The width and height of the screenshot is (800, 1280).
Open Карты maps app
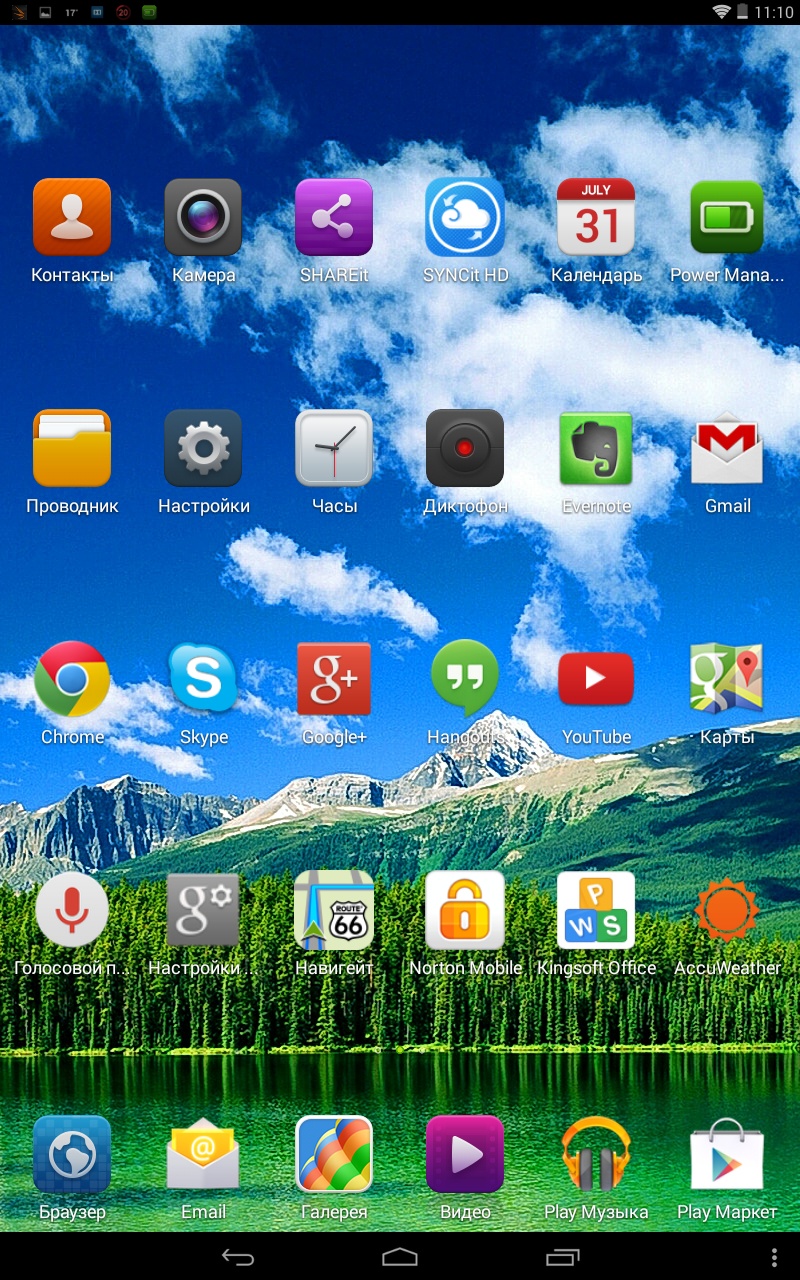[x=727, y=680]
